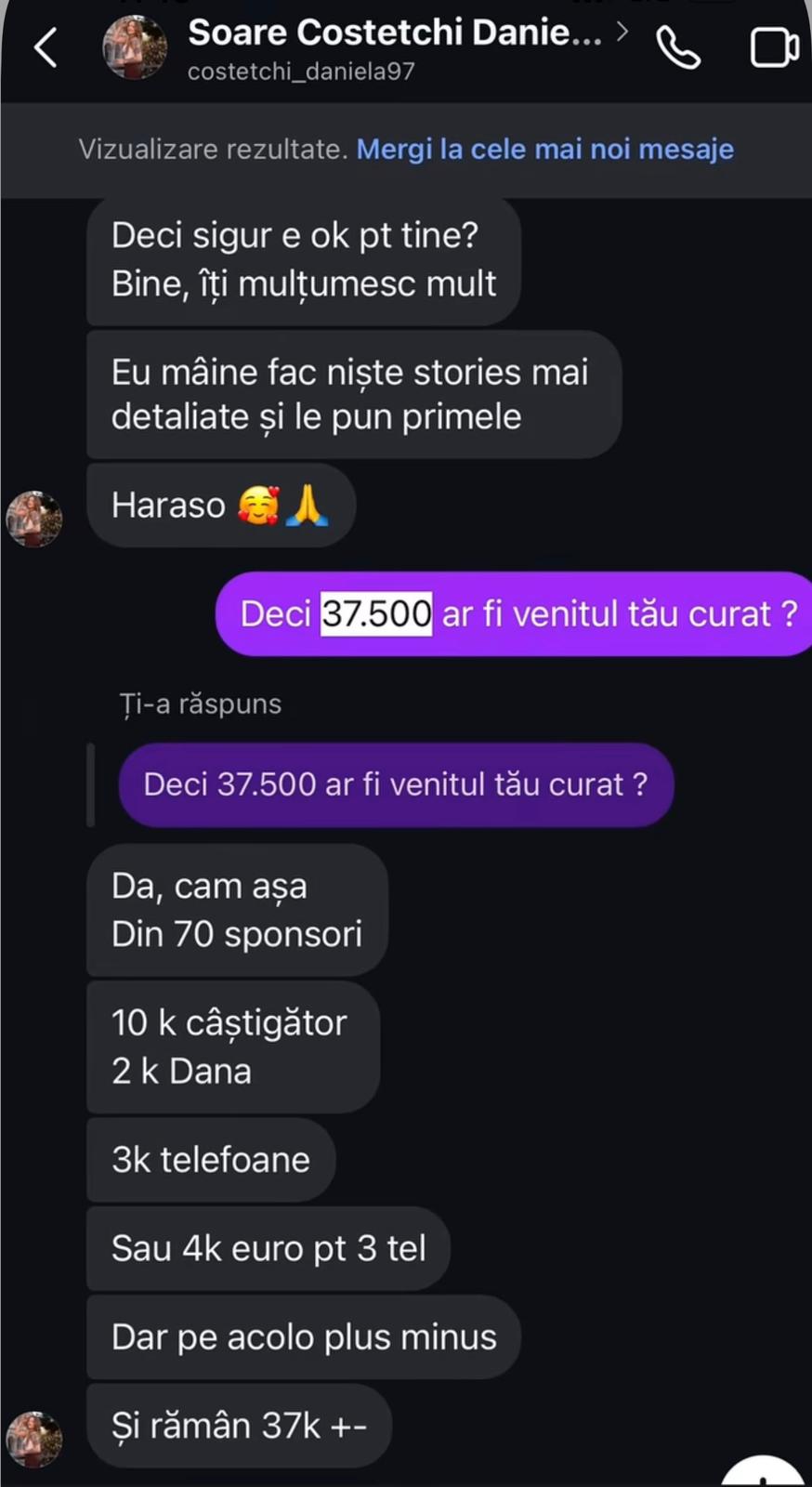Tap Mergi la cele mai noi mesaje
The width and height of the screenshot is (812, 1487).
pos(544,150)
